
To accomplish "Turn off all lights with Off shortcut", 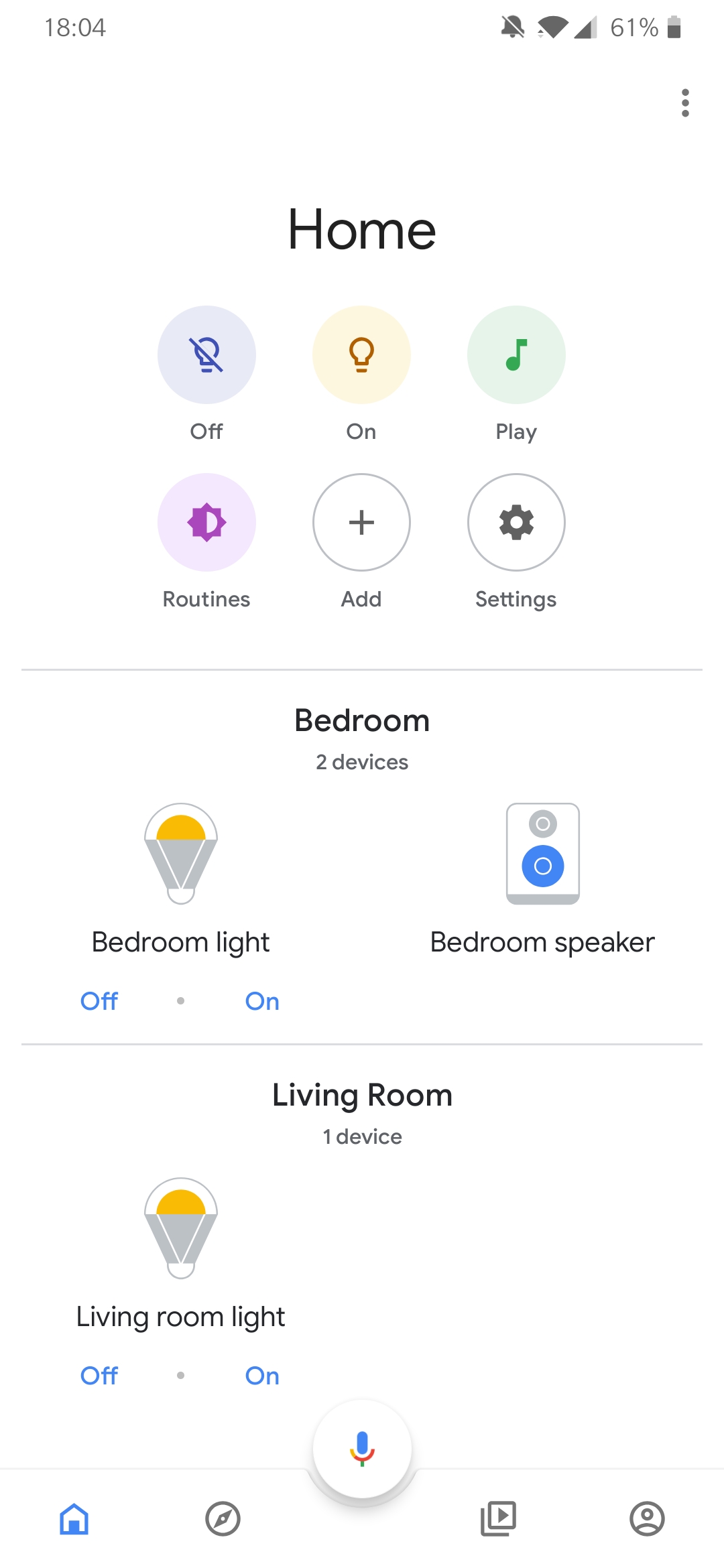I will (x=206, y=355).
